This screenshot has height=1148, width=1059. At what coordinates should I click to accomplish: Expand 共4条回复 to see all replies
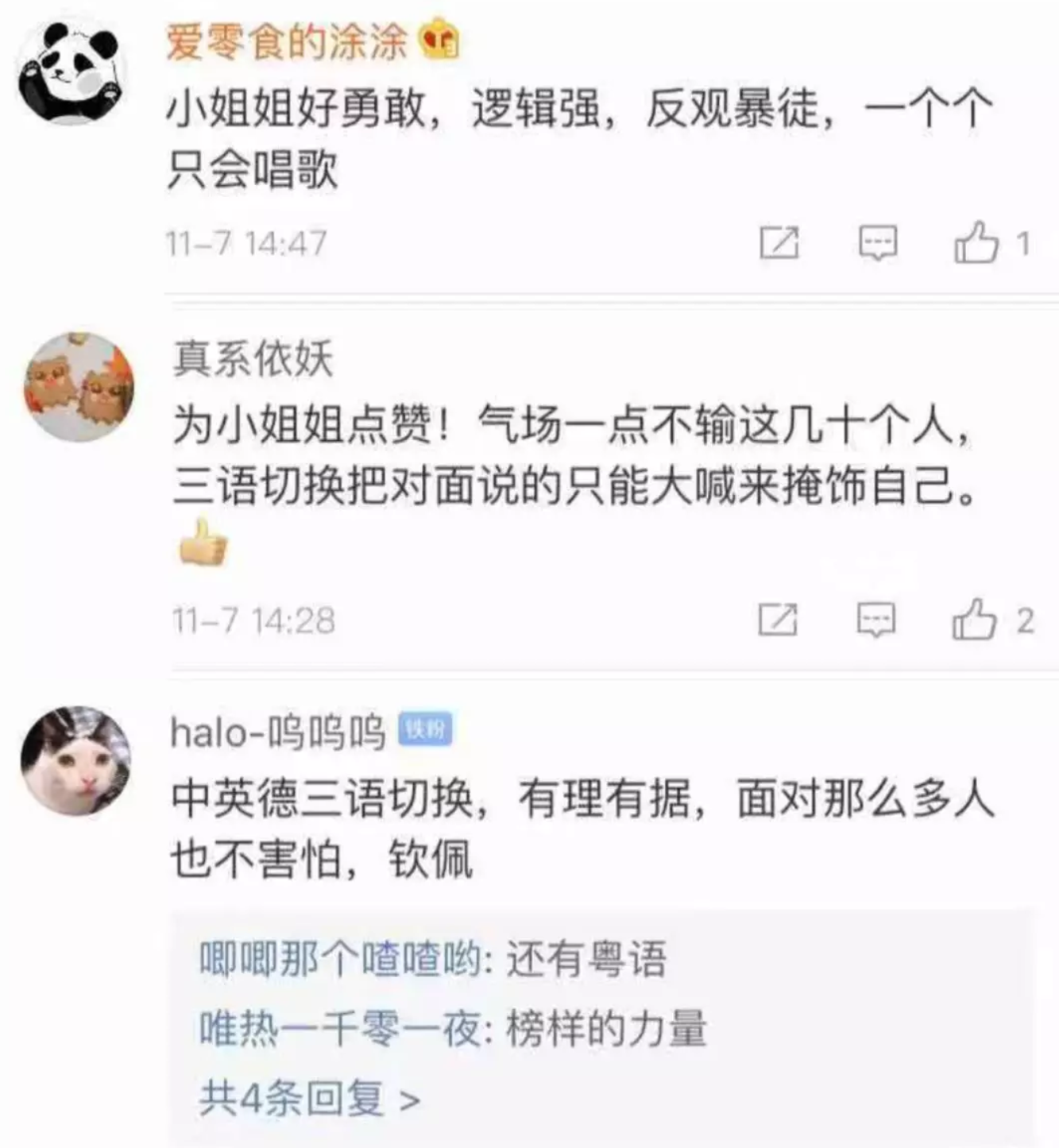pos(309,1099)
